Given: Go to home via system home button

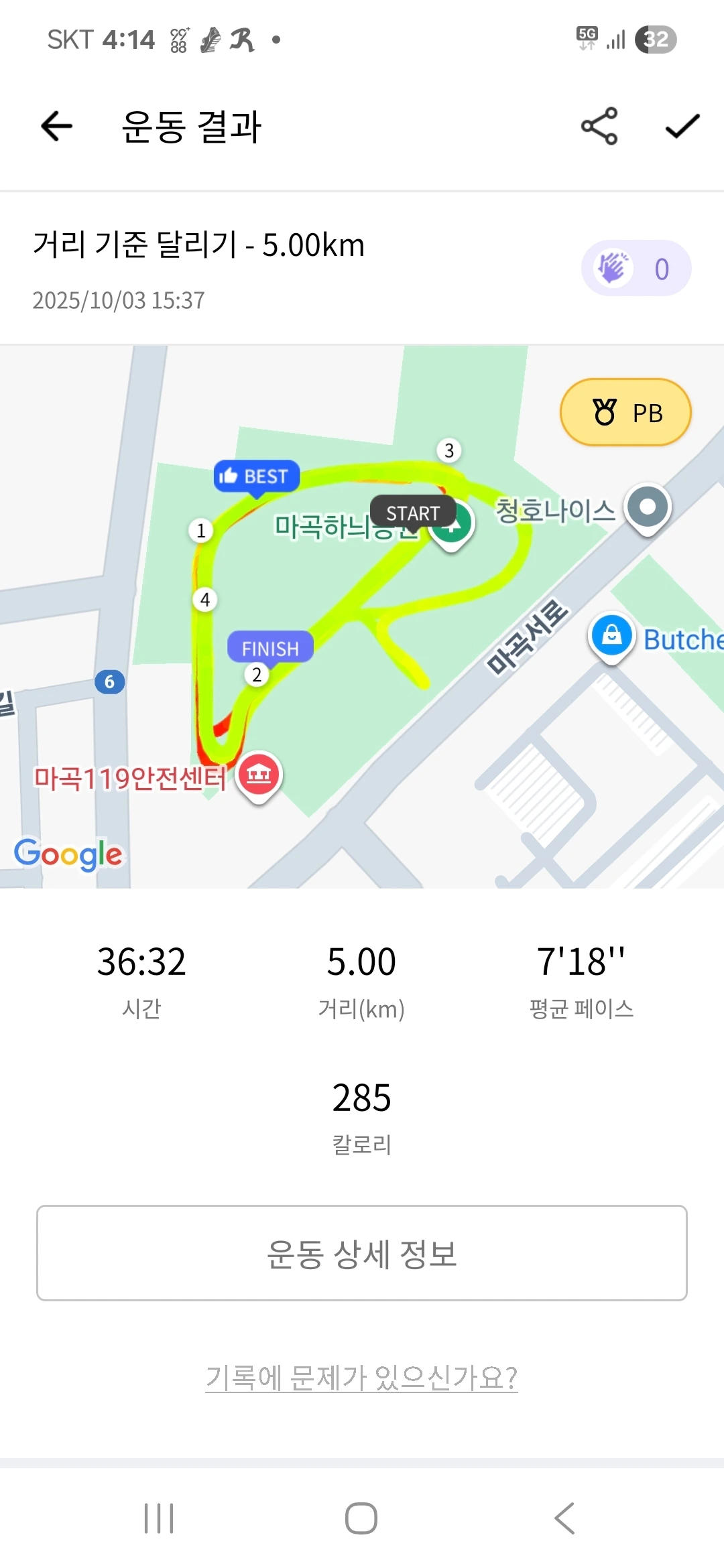Looking at the screenshot, I should pos(361,1518).
